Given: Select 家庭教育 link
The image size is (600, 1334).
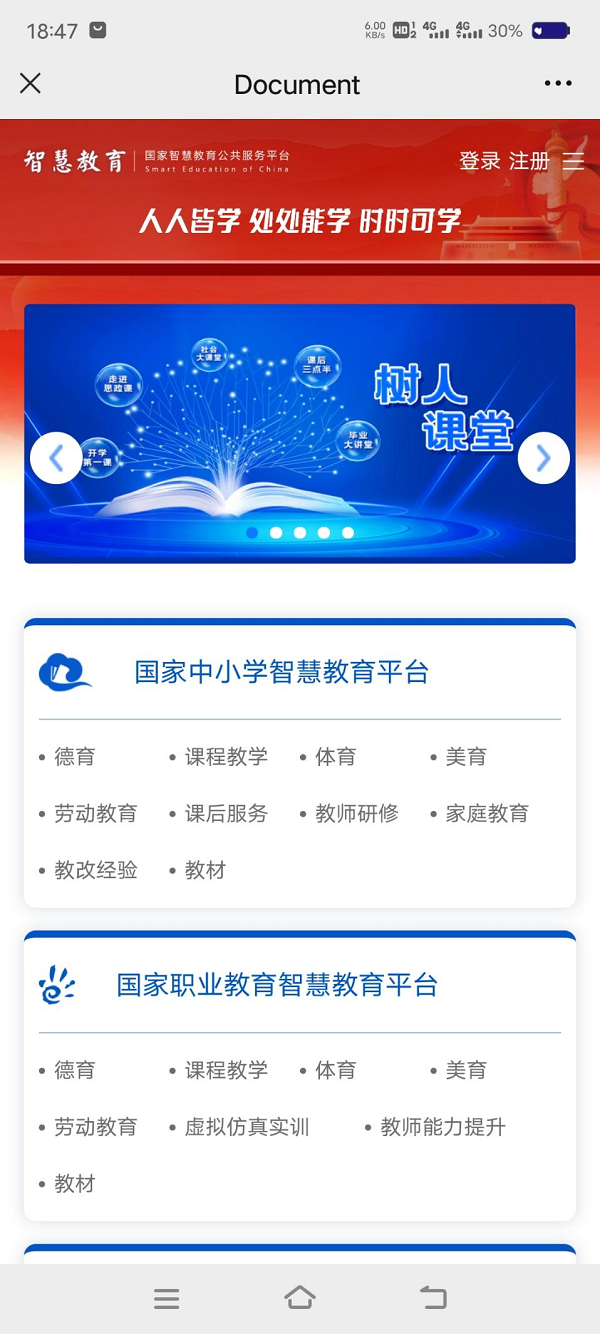Looking at the screenshot, I should click(x=487, y=814).
